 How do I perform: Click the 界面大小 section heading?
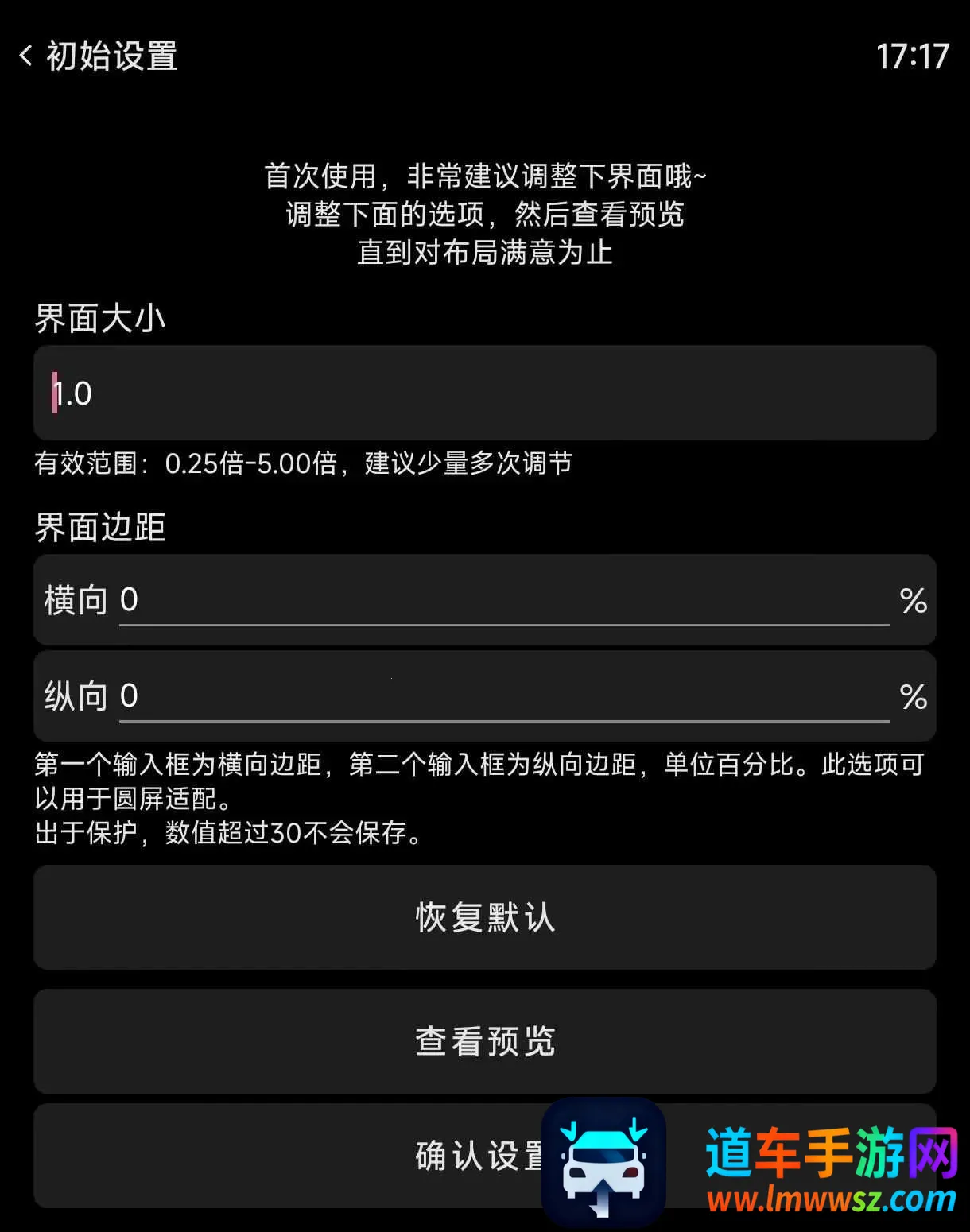pyautogui.click(x=99, y=318)
